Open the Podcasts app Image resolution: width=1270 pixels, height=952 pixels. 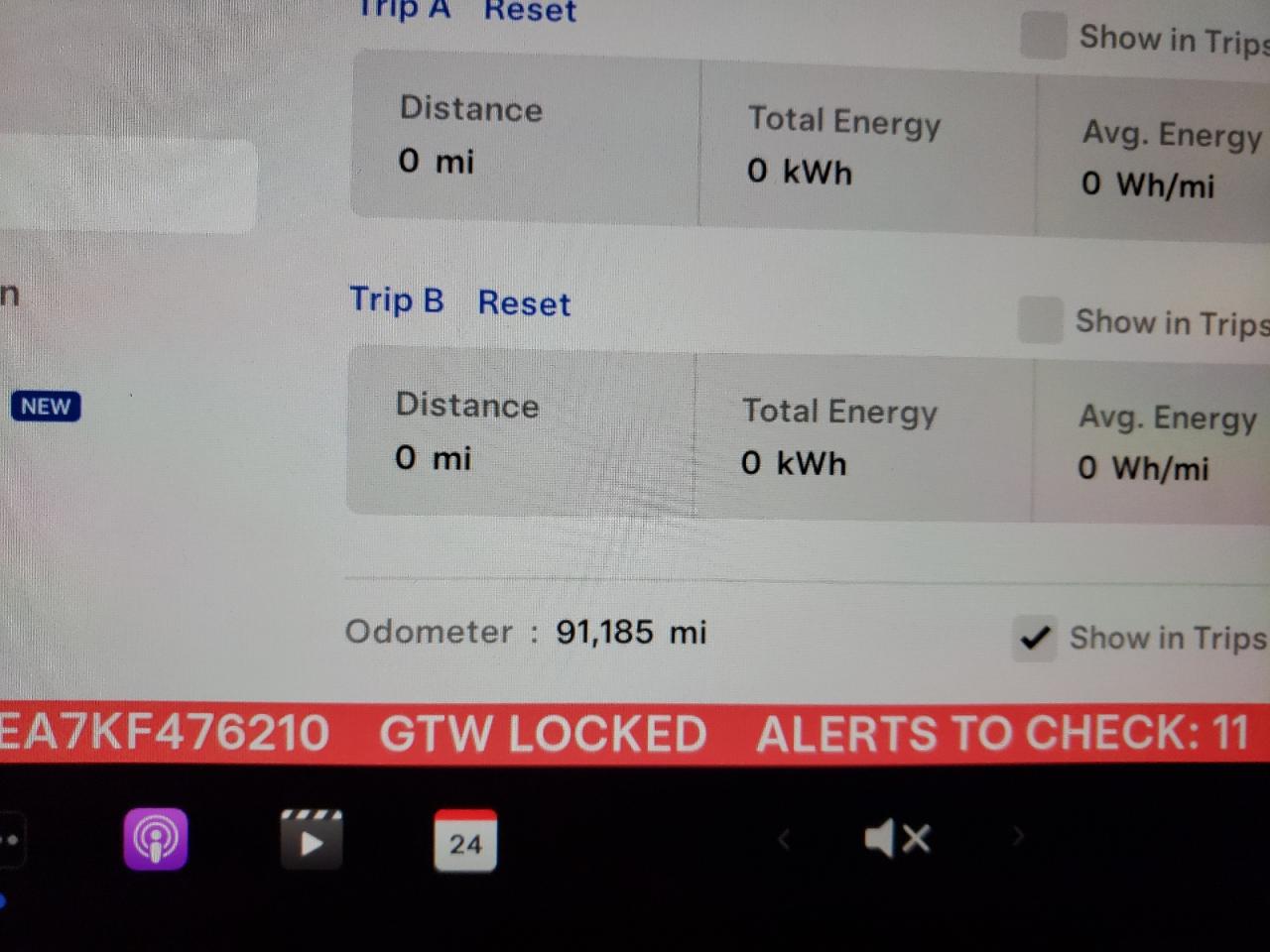(156, 840)
